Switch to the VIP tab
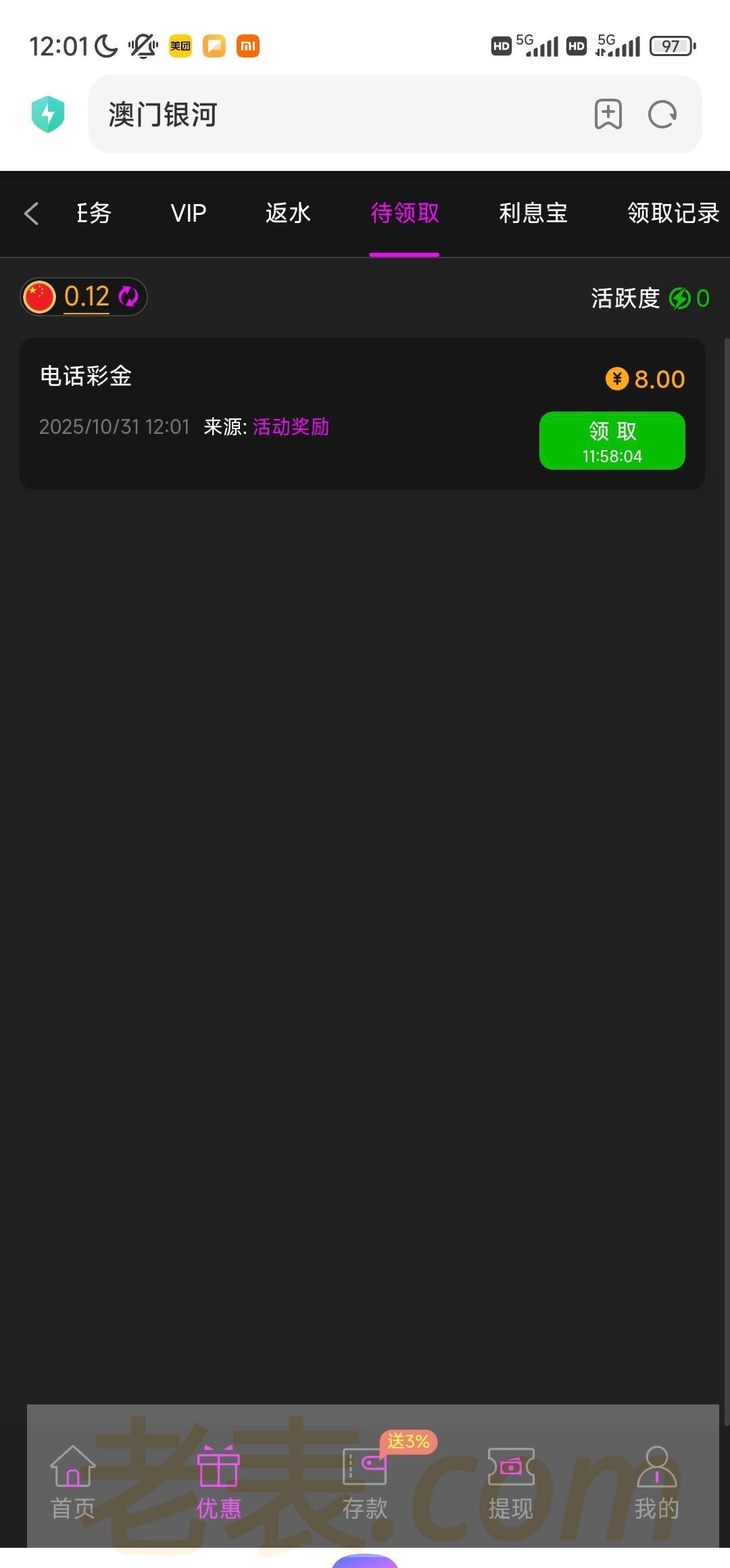The width and height of the screenshot is (730, 1568). click(x=188, y=214)
